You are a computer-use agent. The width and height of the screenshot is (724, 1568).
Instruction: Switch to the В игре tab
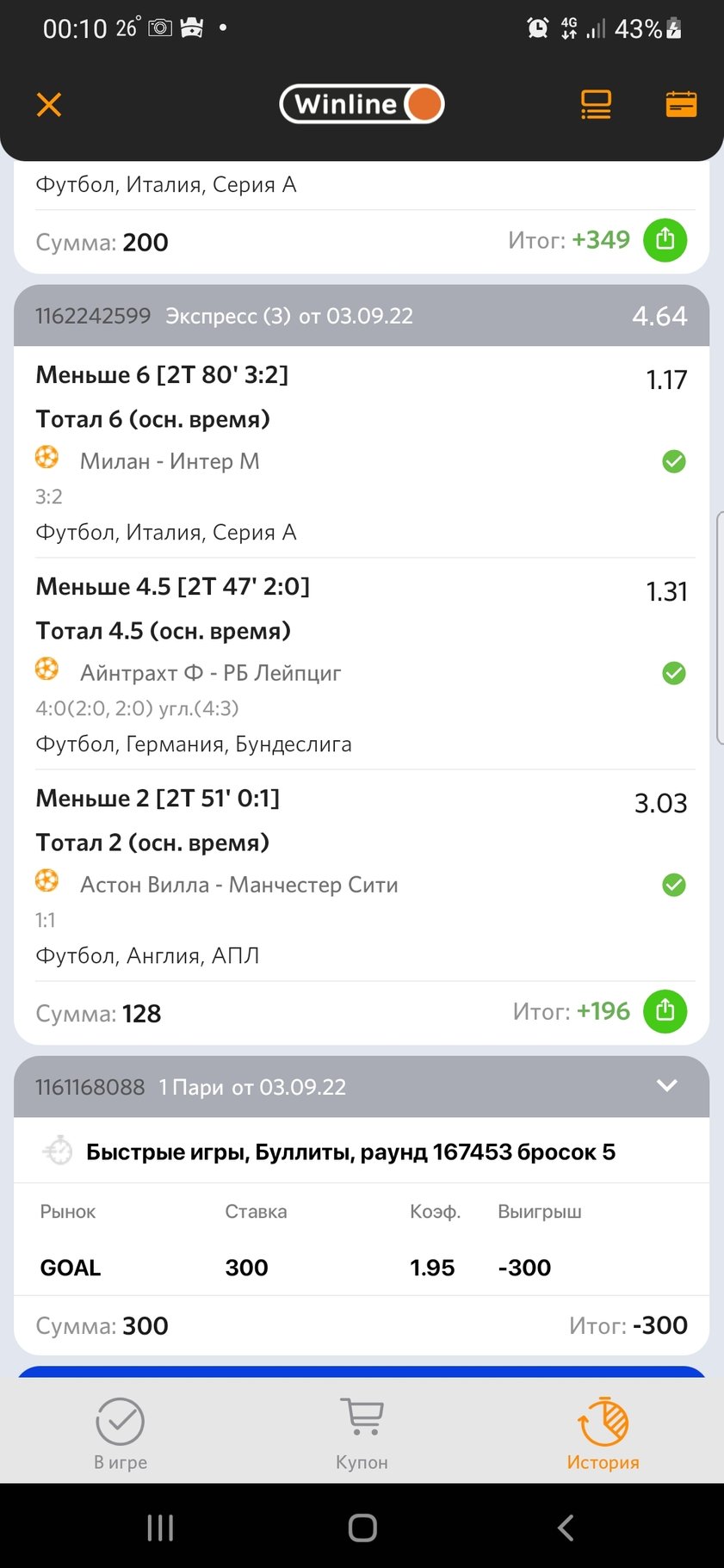point(121,1433)
